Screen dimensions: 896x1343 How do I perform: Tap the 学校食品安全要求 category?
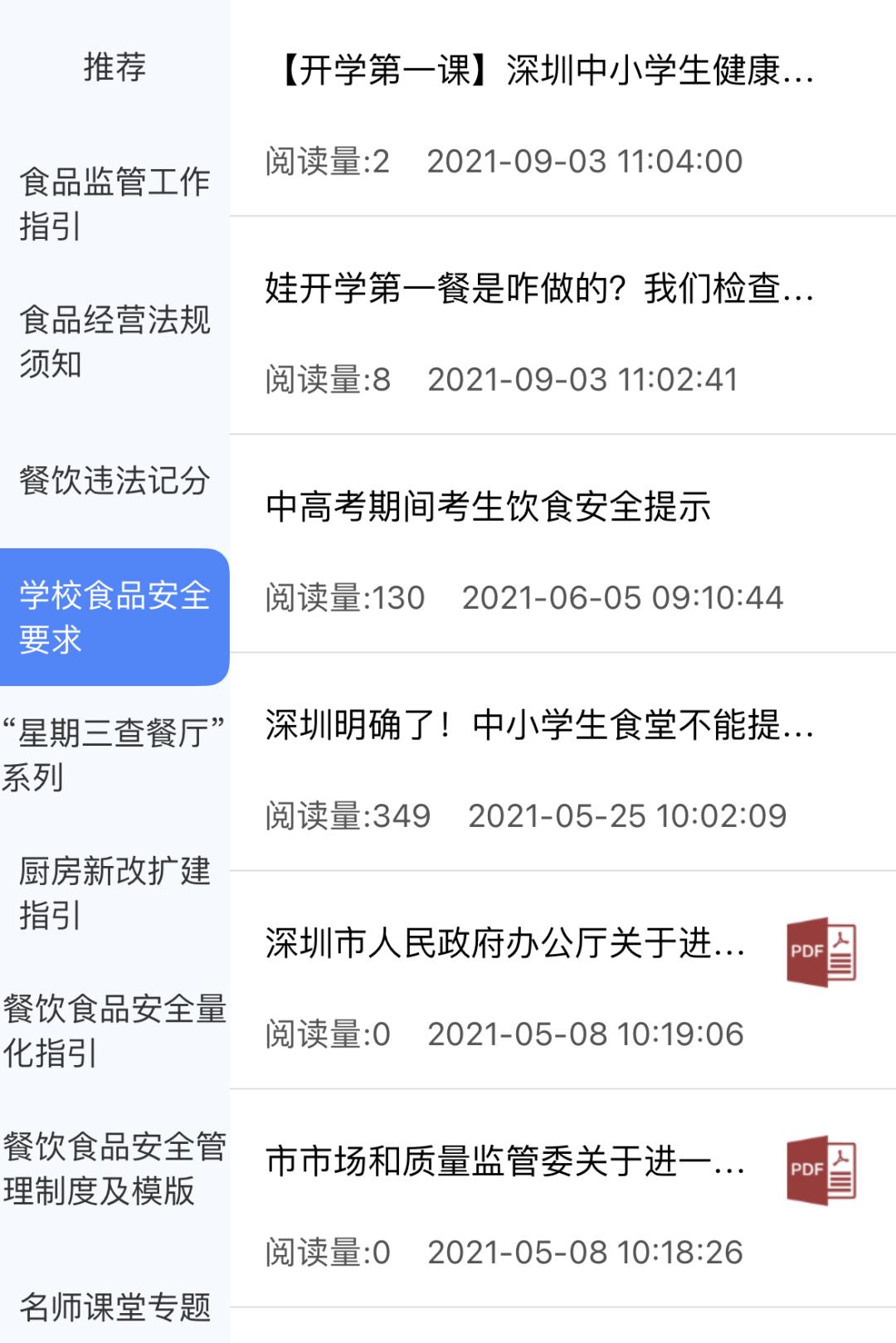[114, 617]
